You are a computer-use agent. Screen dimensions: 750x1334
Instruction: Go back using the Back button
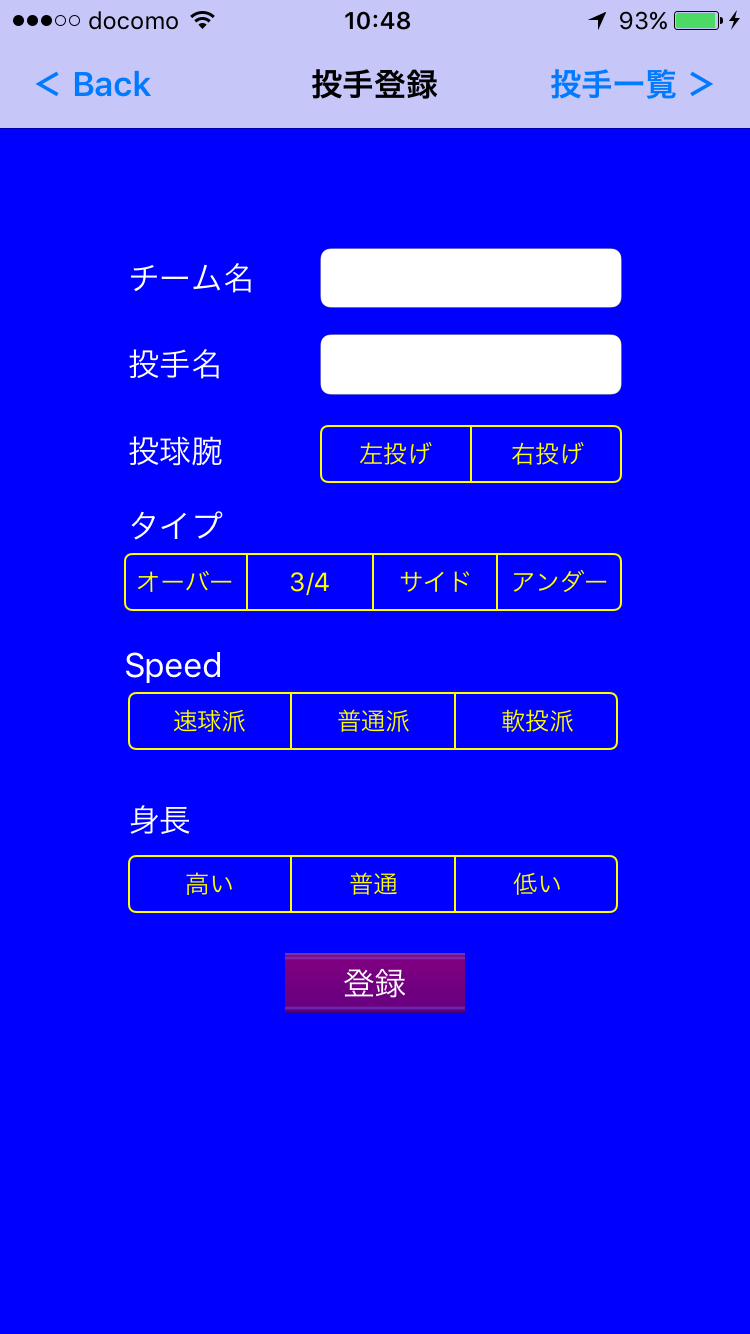93,85
